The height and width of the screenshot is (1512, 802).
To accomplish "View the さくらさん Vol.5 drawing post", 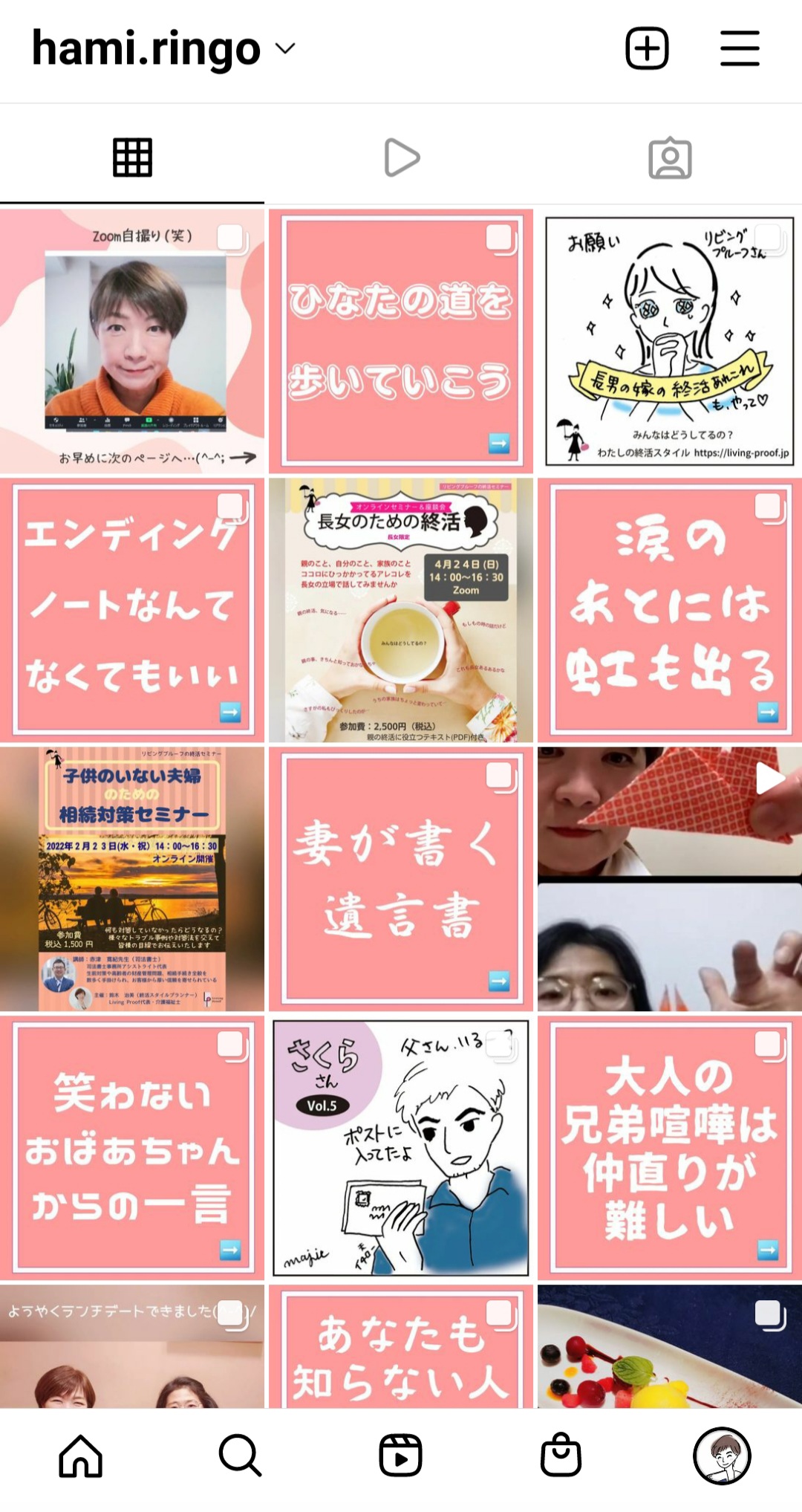I will pos(401,1148).
